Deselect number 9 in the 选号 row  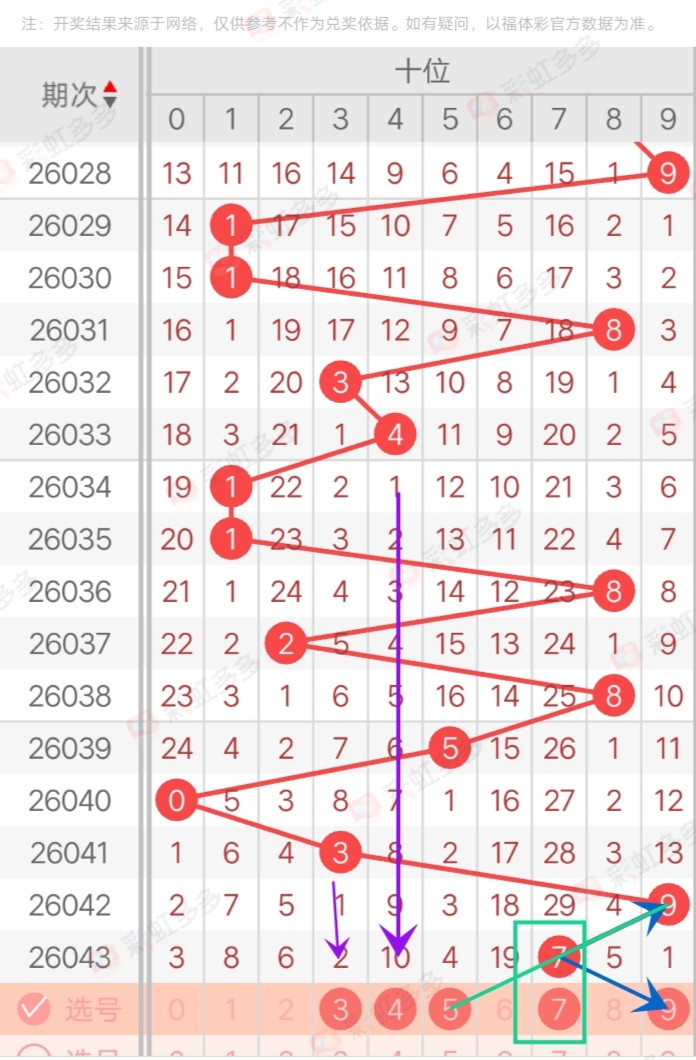668,1009
